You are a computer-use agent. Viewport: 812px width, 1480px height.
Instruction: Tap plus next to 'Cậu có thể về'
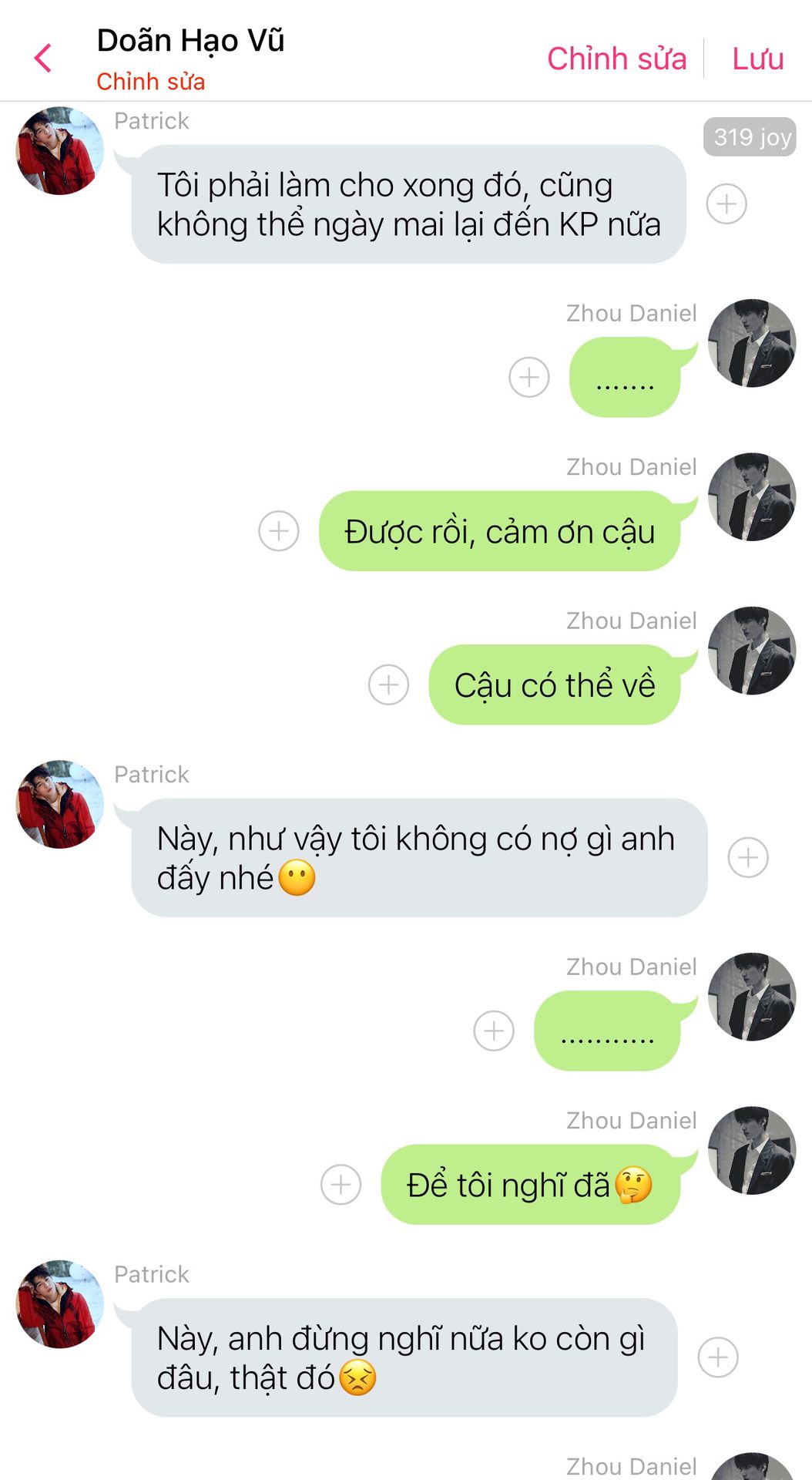coord(388,684)
